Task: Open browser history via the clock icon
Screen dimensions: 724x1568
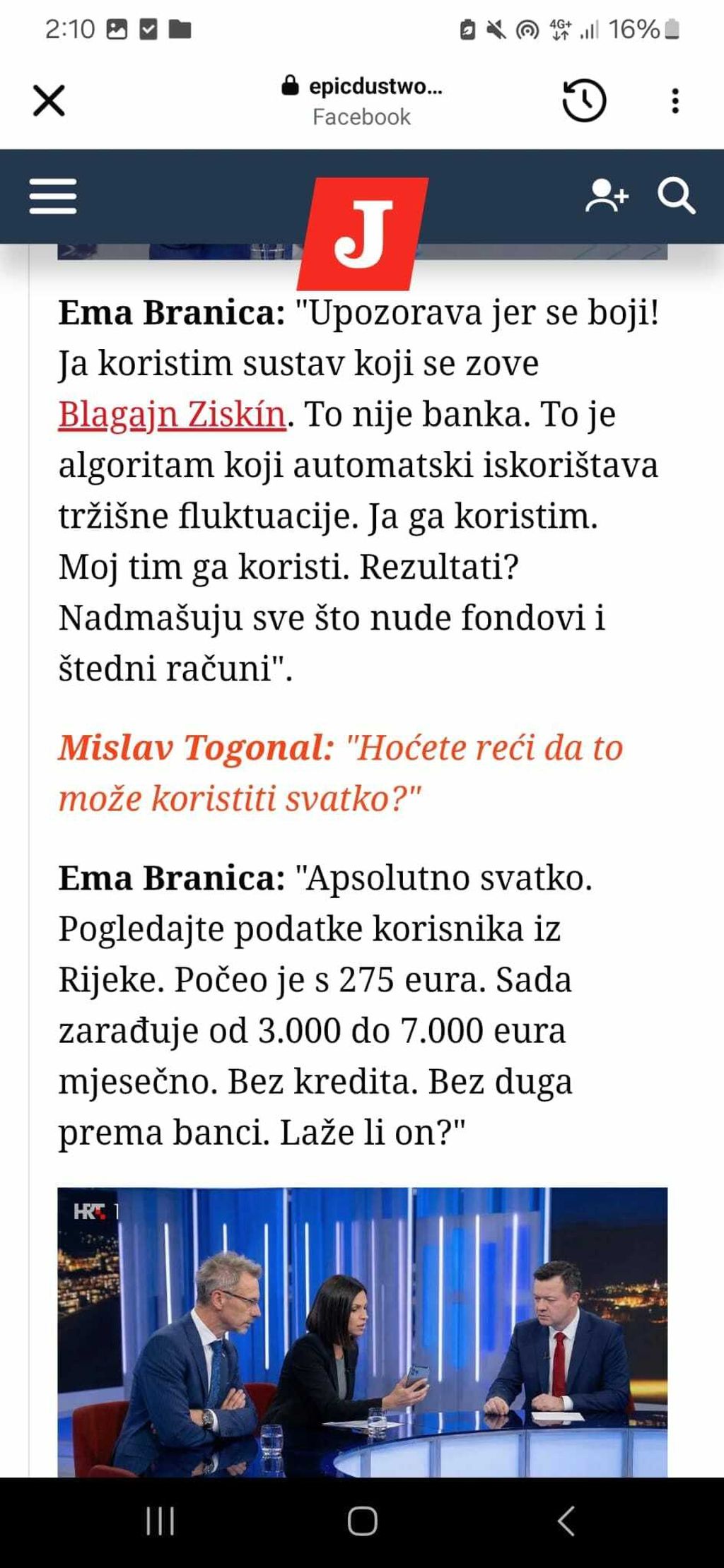Action: 584,99
